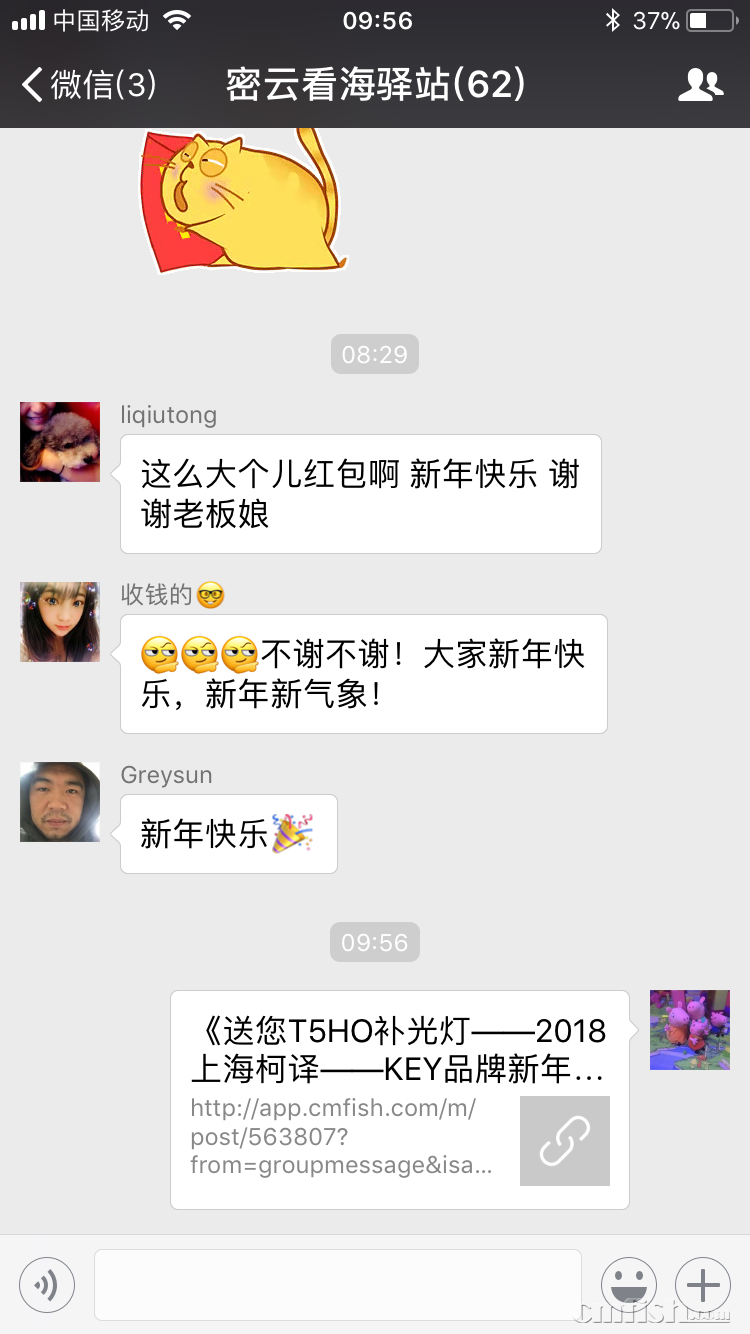The height and width of the screenshot is (1334, 750).
Task: Tap the 09:56 timestamp label
Action: (x=375, y=941)
